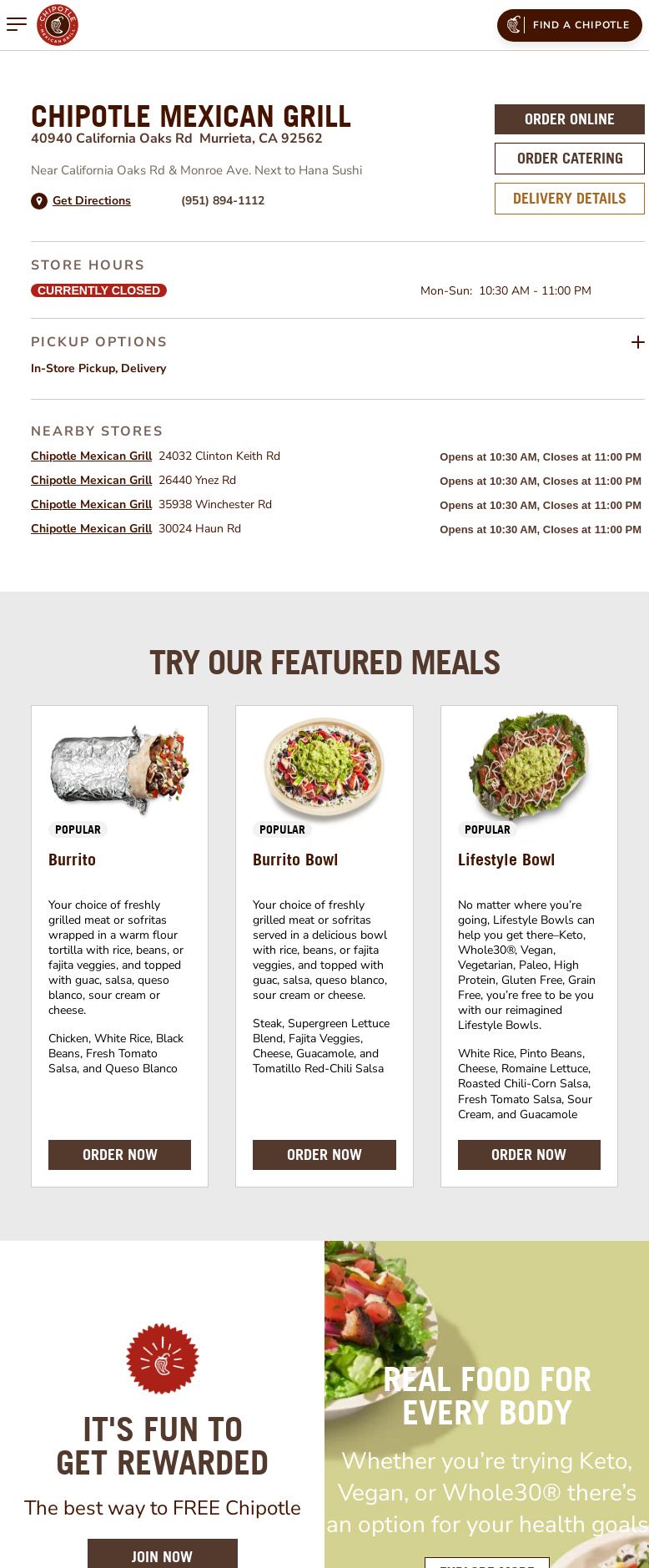Open Delivery Details
The width and height of the screenshot is (649, 1568).
[x=570, y=199]
